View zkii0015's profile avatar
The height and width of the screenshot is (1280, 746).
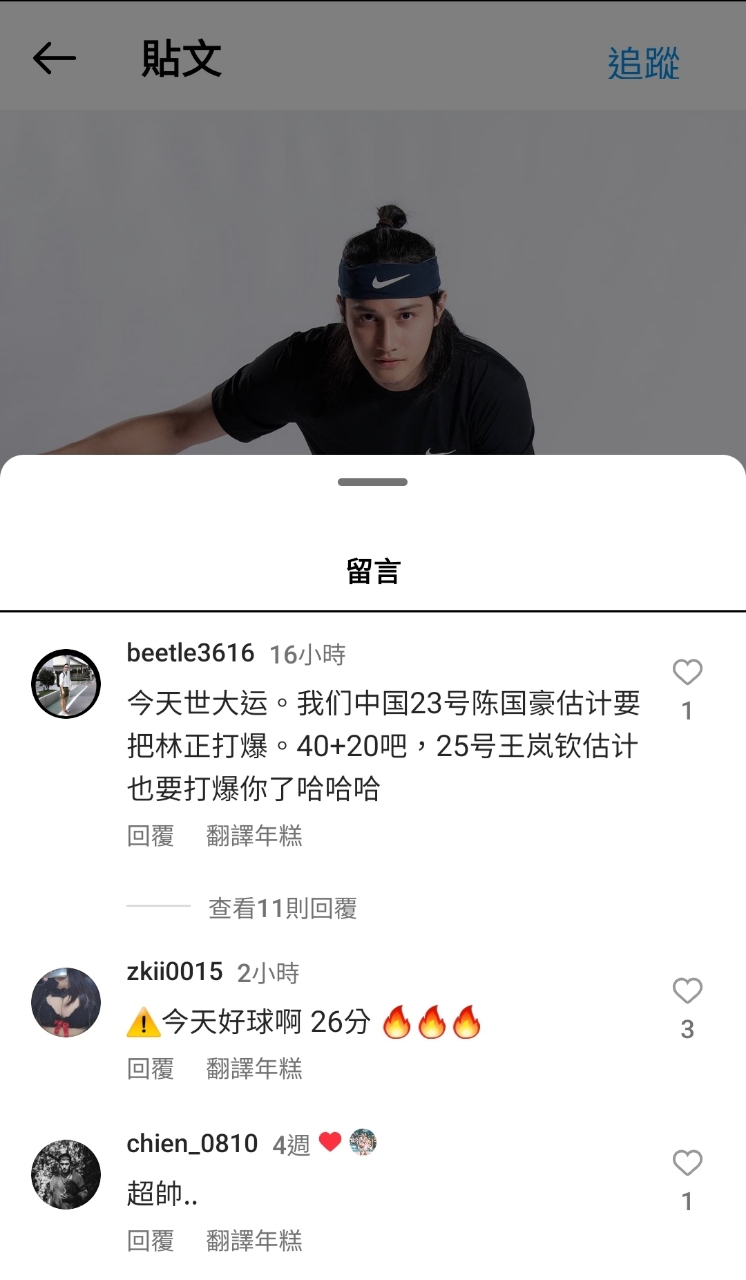[66, 1002]
